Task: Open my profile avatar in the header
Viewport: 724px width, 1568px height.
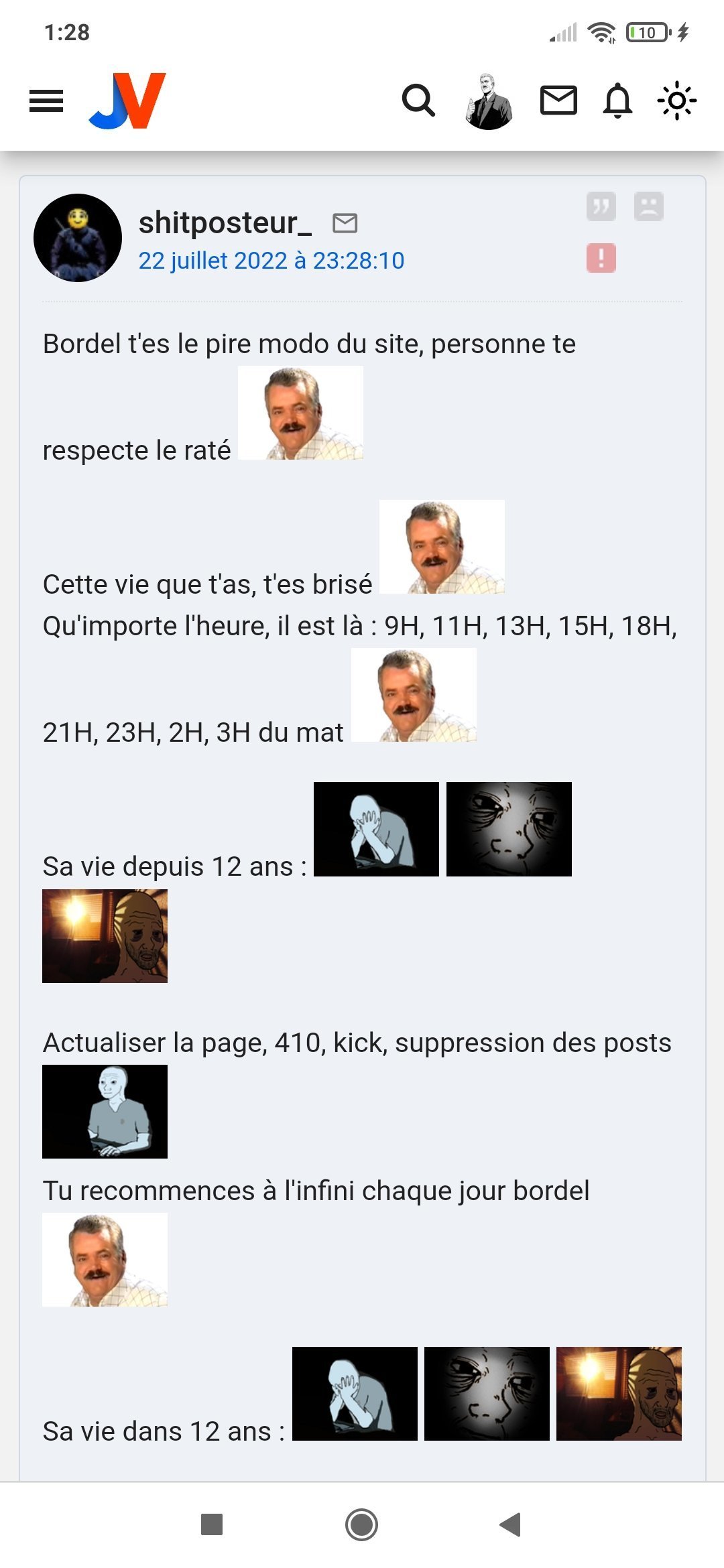Action: click(489, 102)
